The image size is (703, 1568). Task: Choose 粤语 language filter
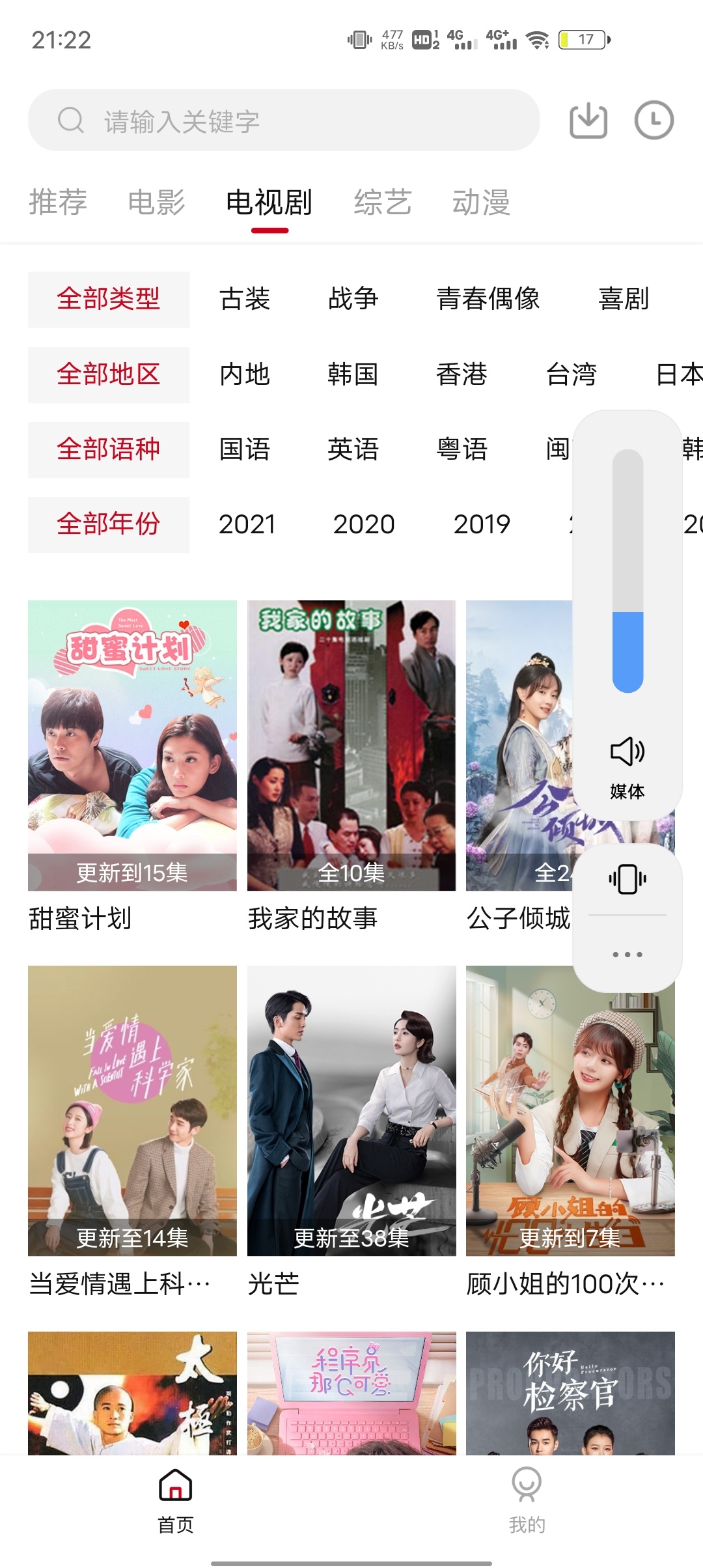[x=462, y=449]
